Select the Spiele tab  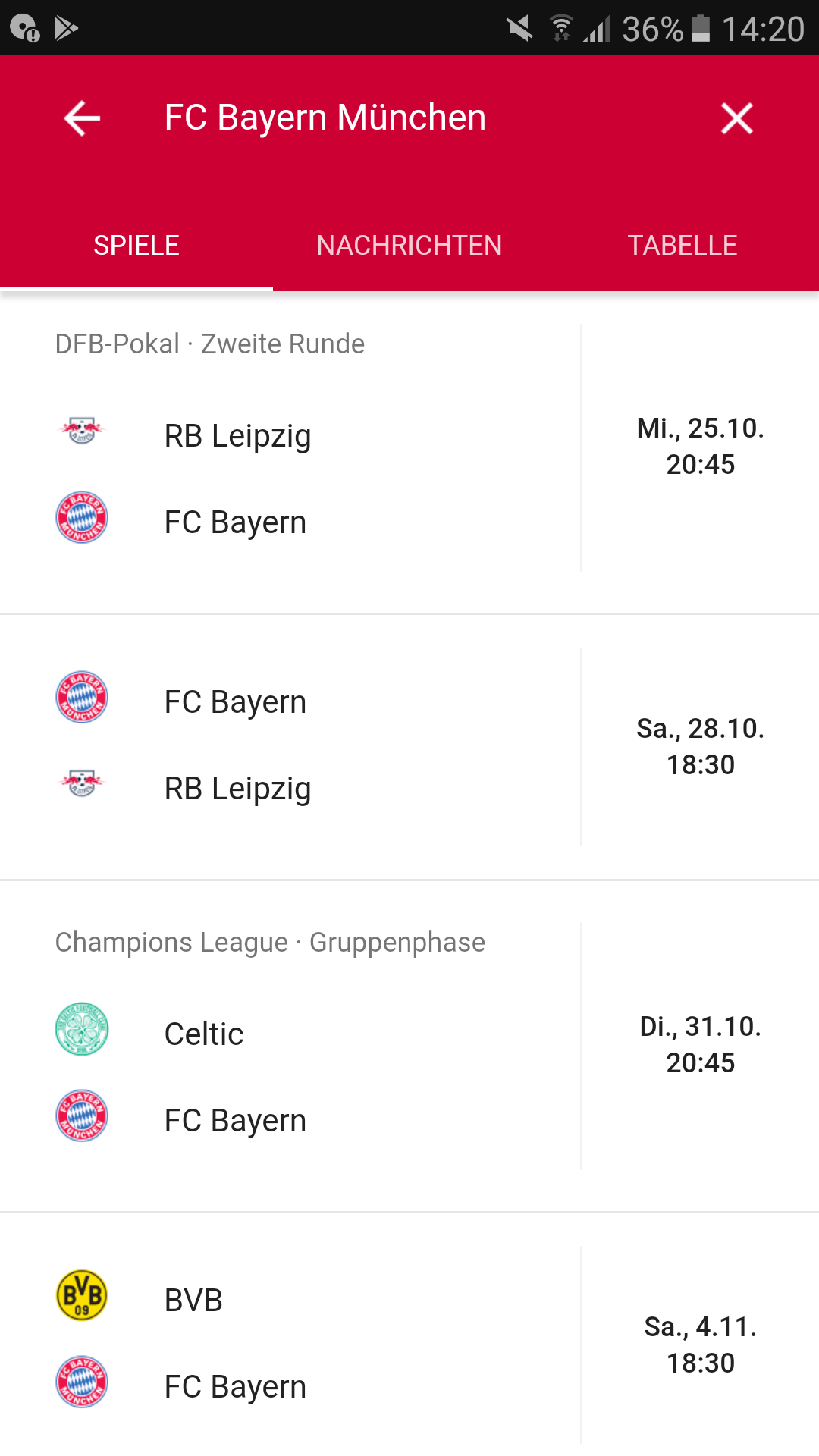point(136,246)
